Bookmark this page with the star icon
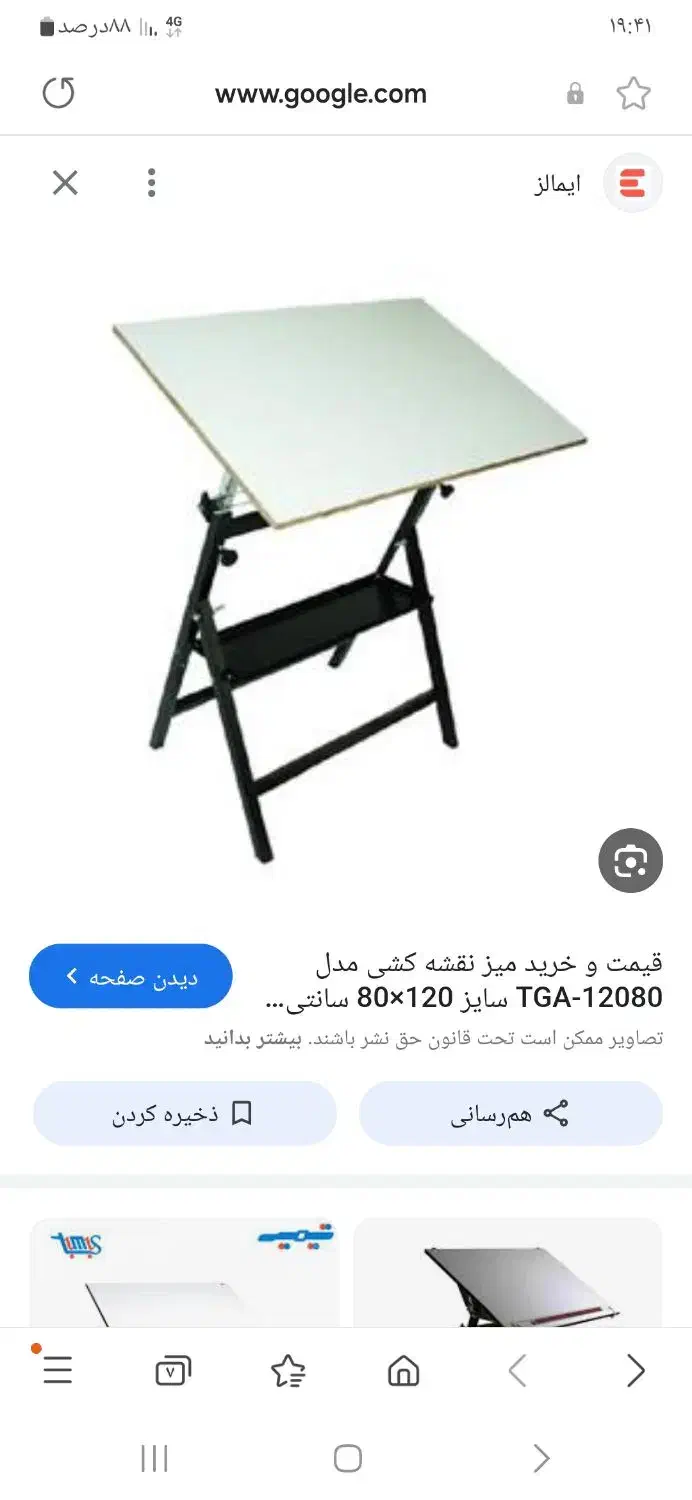 (633, 94)
